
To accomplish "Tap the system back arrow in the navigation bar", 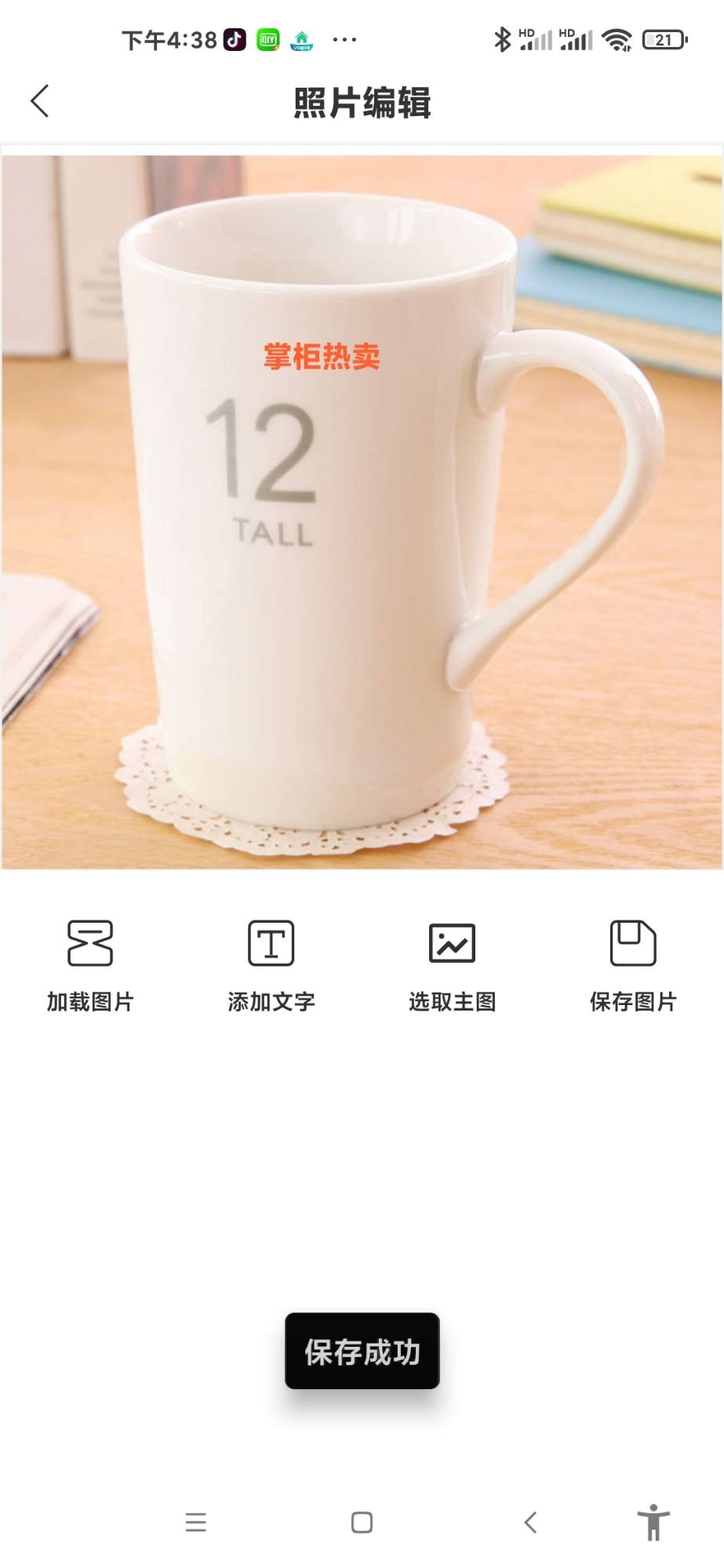I will click(x=530, y=1522).
